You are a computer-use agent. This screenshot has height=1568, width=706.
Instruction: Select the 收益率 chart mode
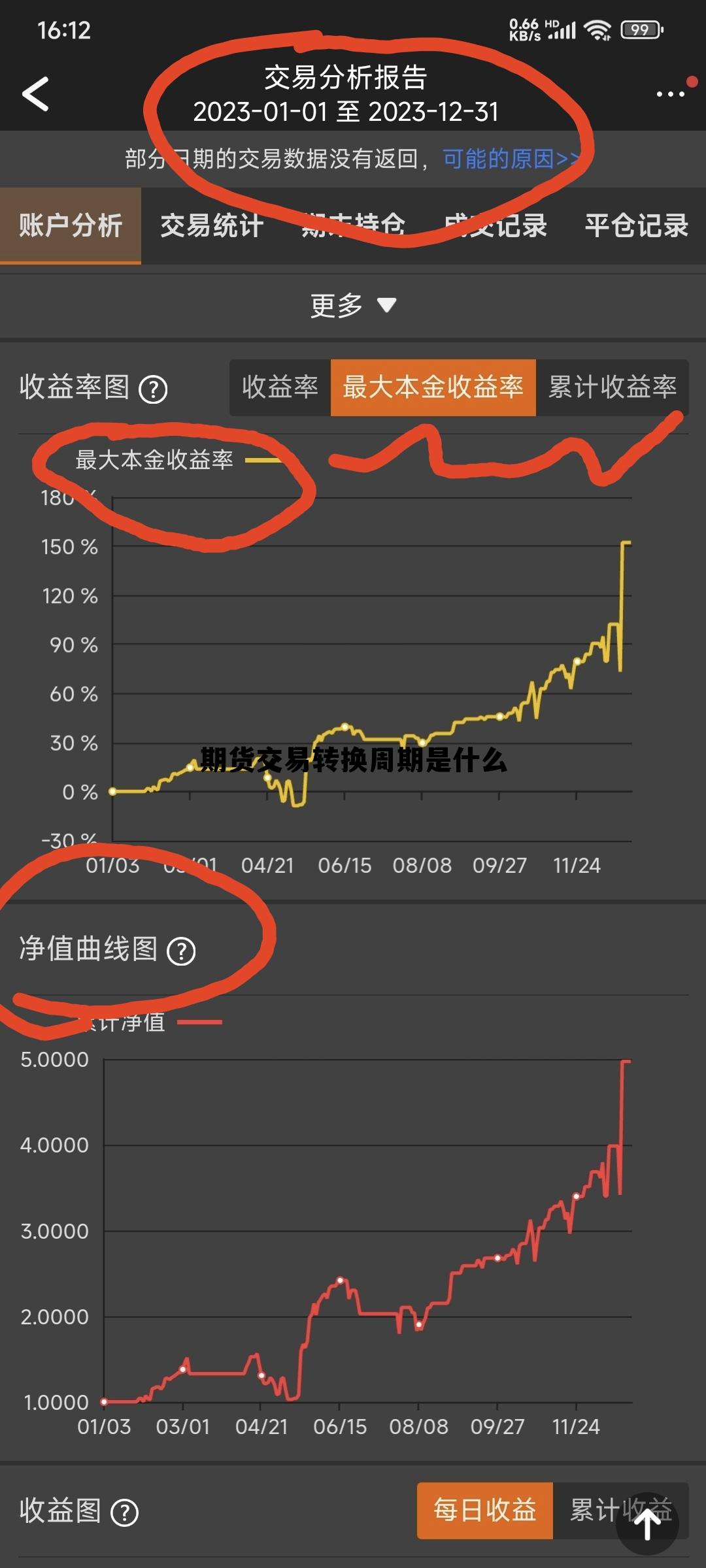tap(281, 388)
